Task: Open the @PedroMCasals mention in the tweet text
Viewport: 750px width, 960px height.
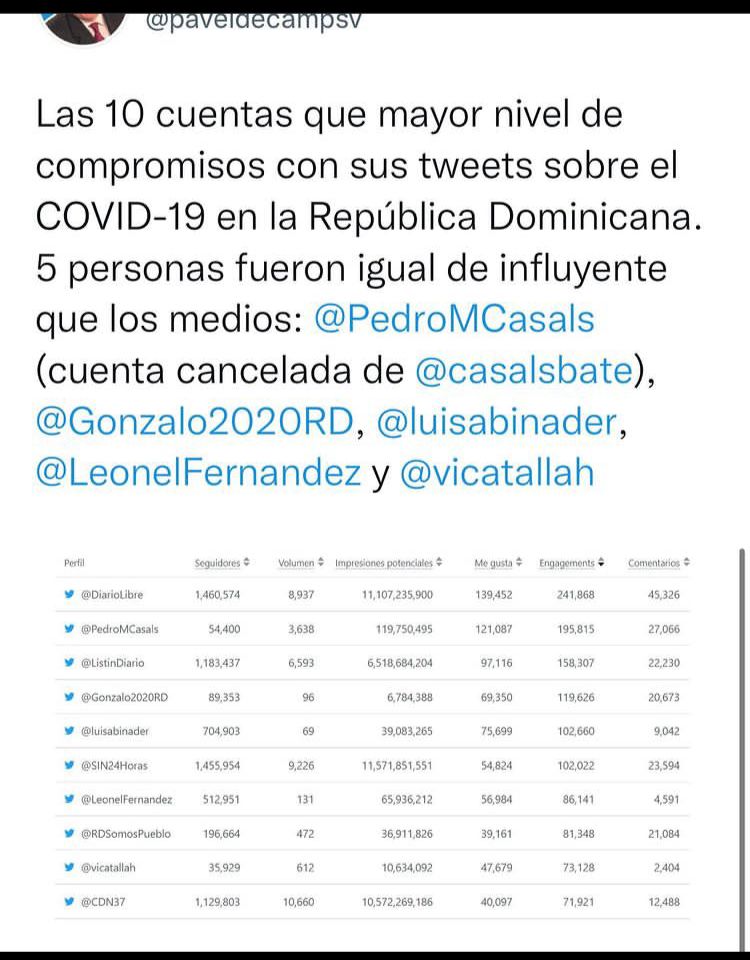Action: click(x=454, y=319)
